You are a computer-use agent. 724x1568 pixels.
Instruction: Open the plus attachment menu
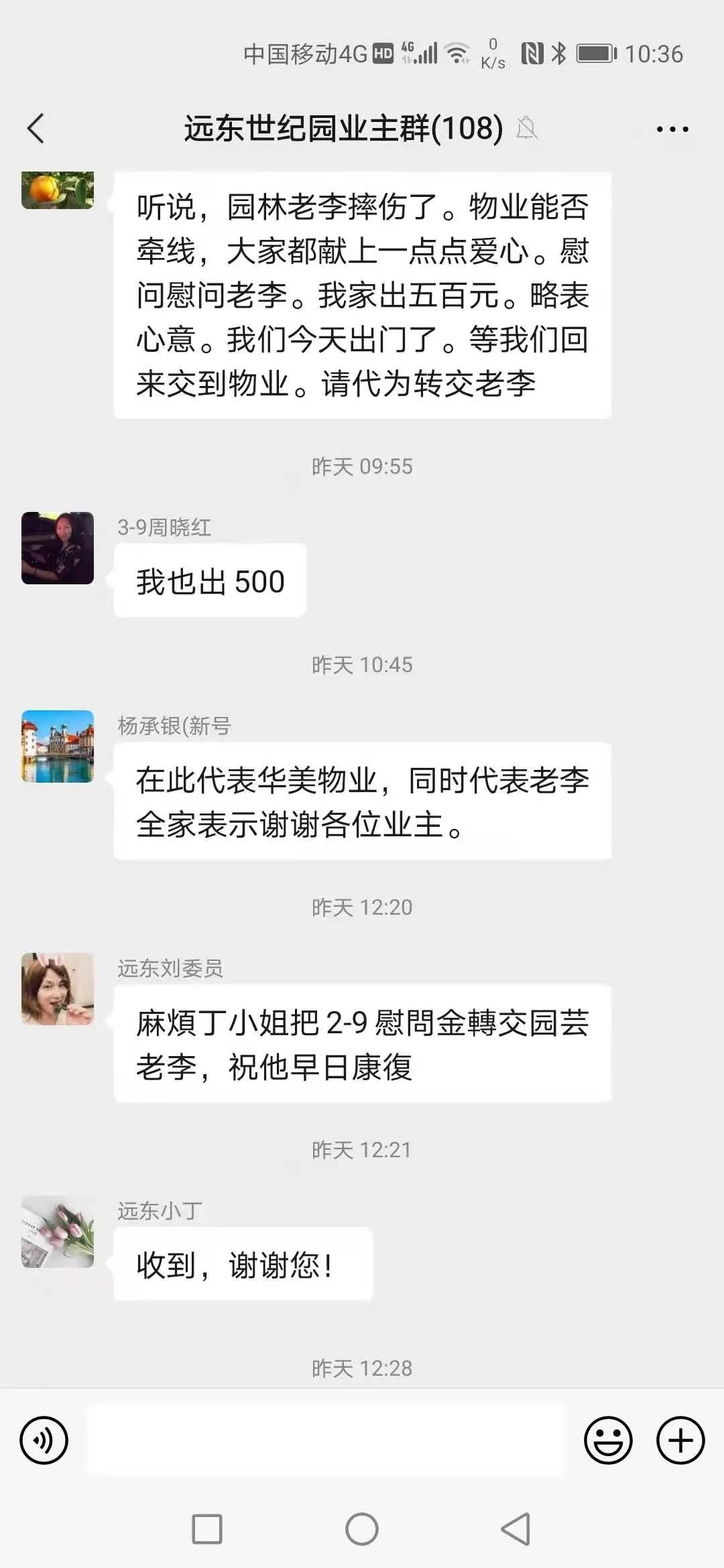(680, 1440)
